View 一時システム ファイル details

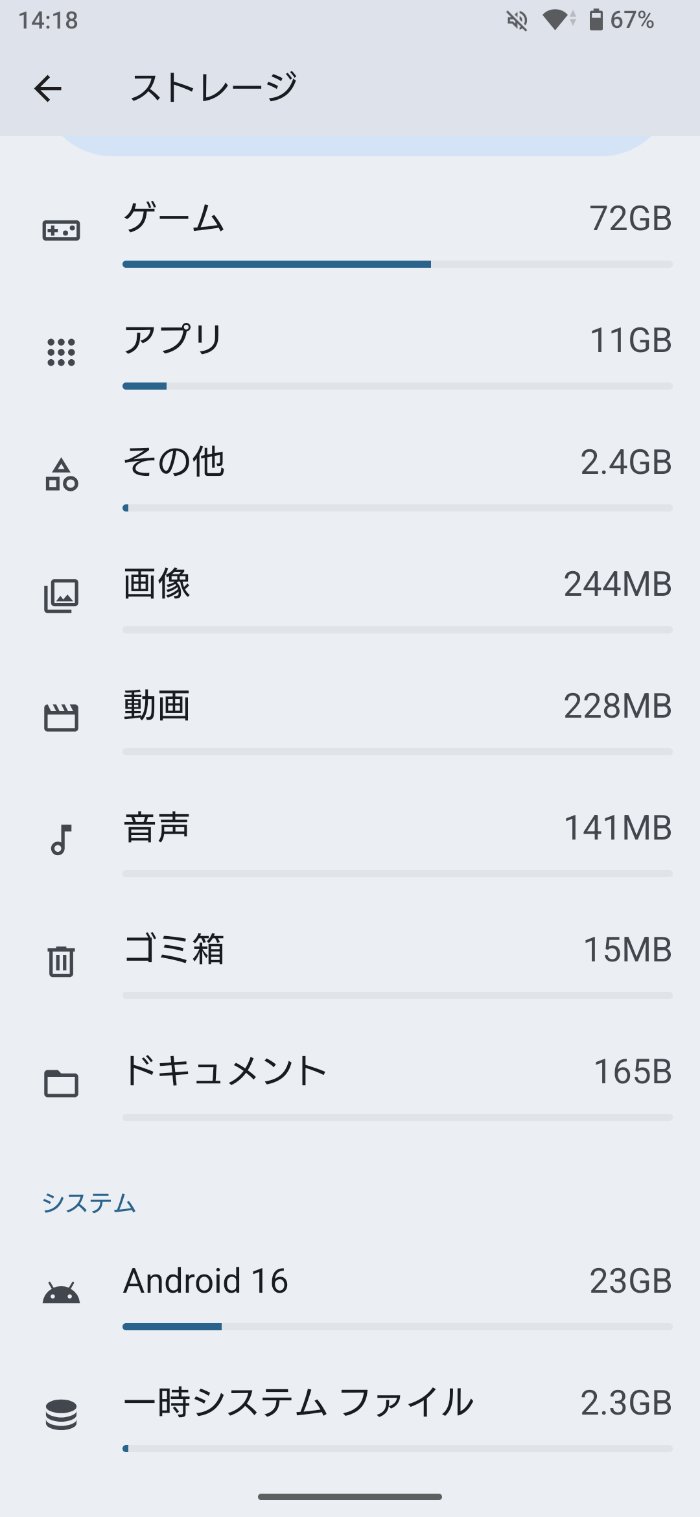[350, 1414]
